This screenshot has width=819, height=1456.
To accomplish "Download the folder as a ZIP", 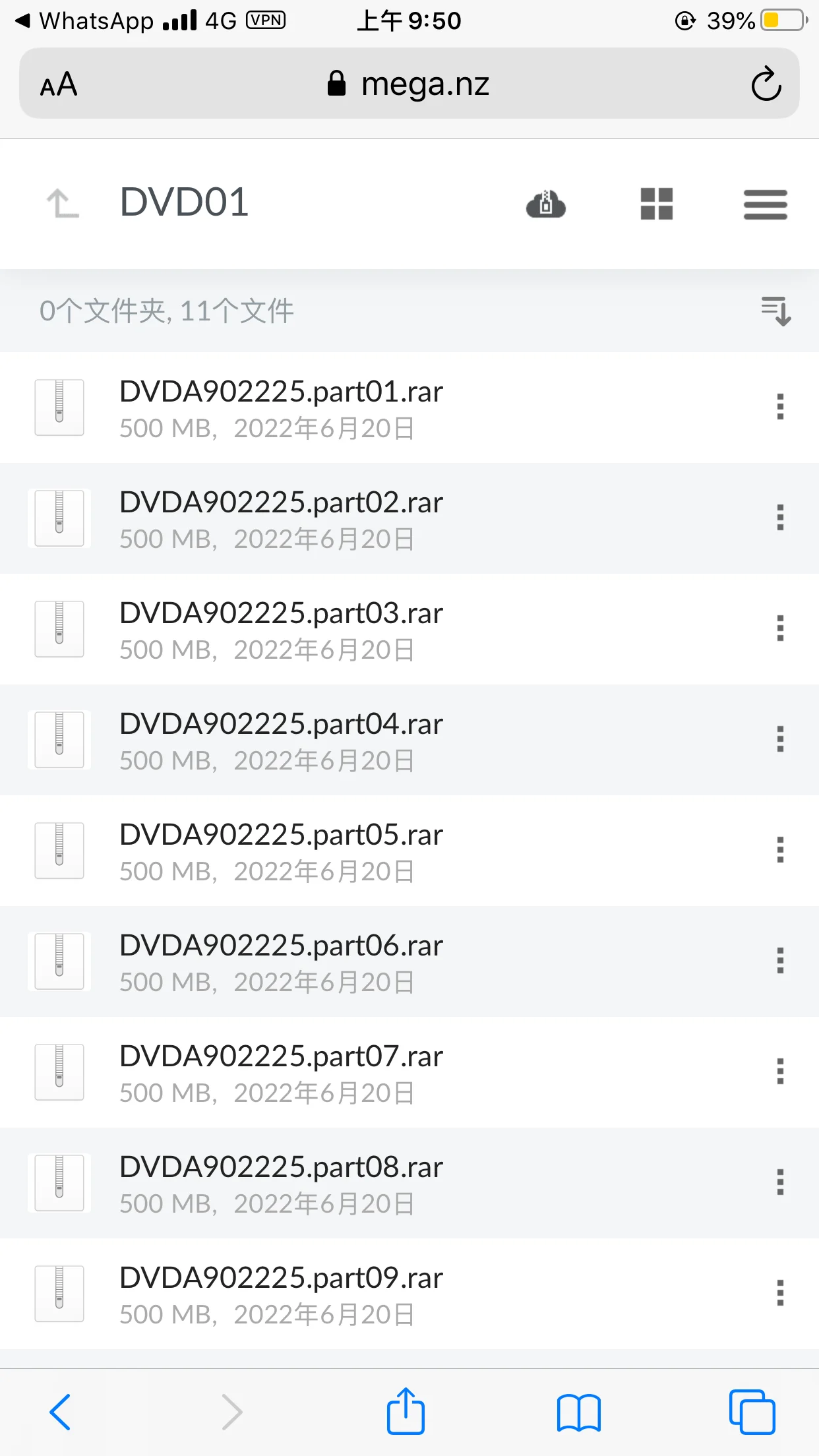I will (545, 204).
